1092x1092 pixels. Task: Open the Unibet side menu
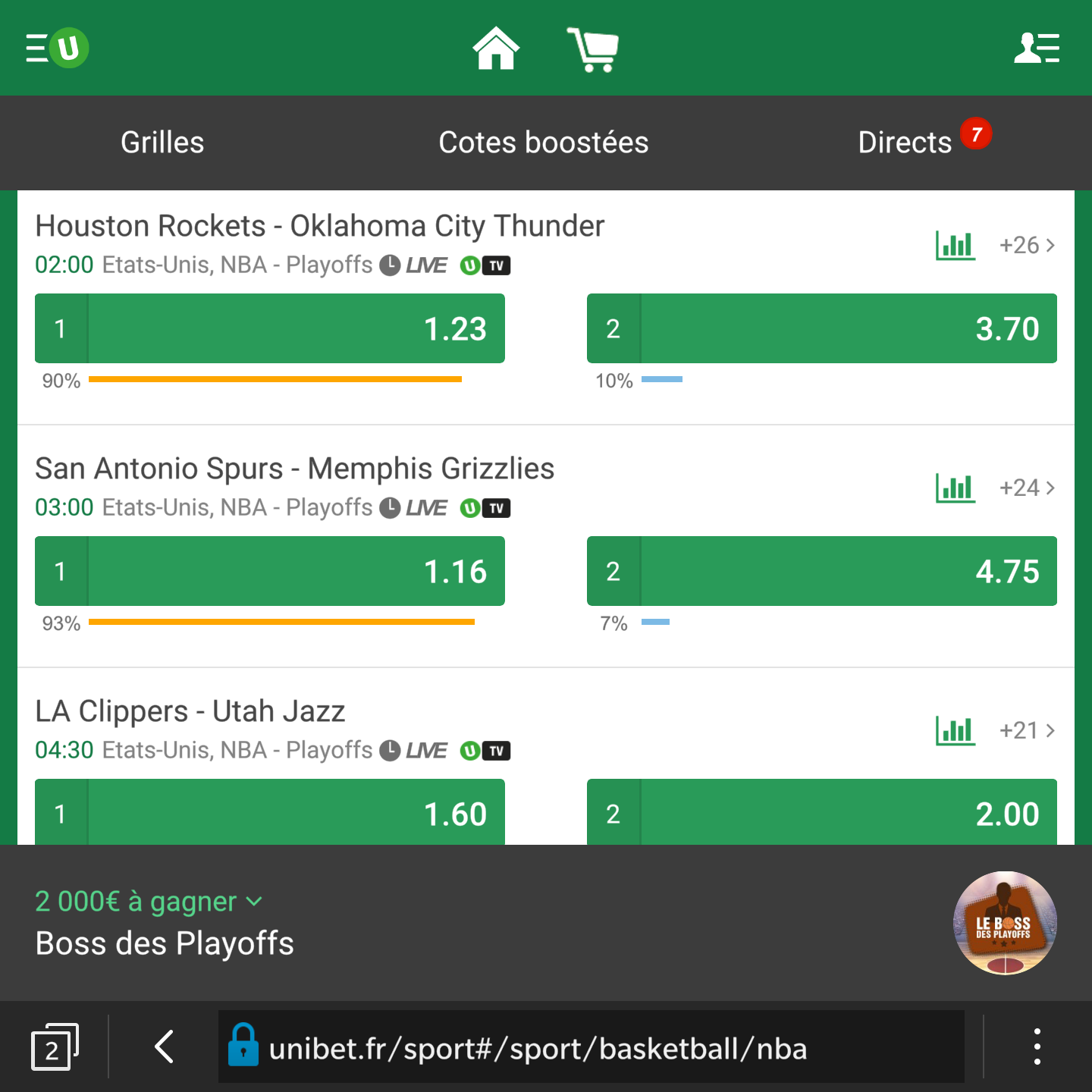[x=57, y=48]
